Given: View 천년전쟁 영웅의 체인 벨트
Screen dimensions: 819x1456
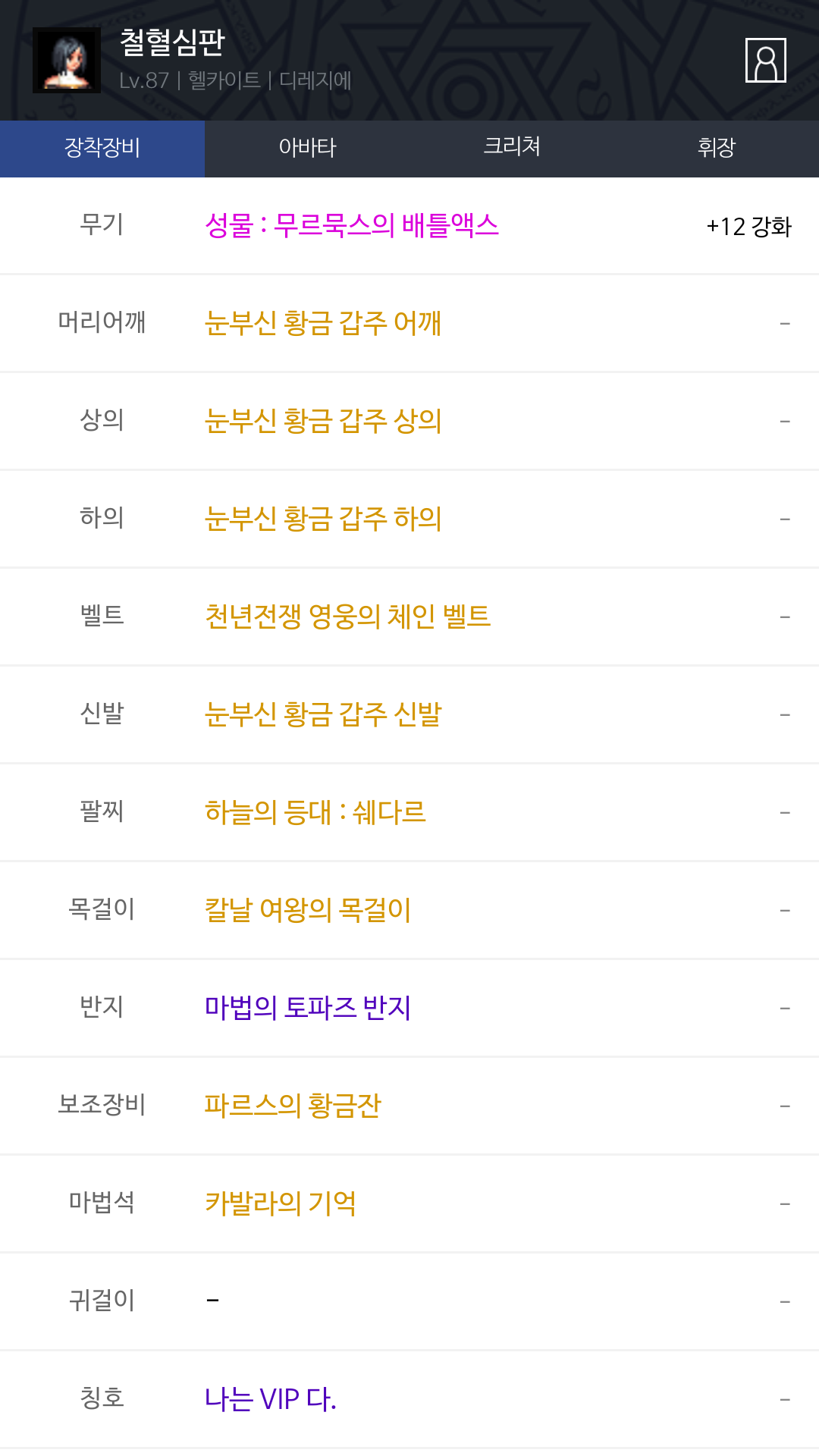Looking at the screenshot, I should (348, 617).
